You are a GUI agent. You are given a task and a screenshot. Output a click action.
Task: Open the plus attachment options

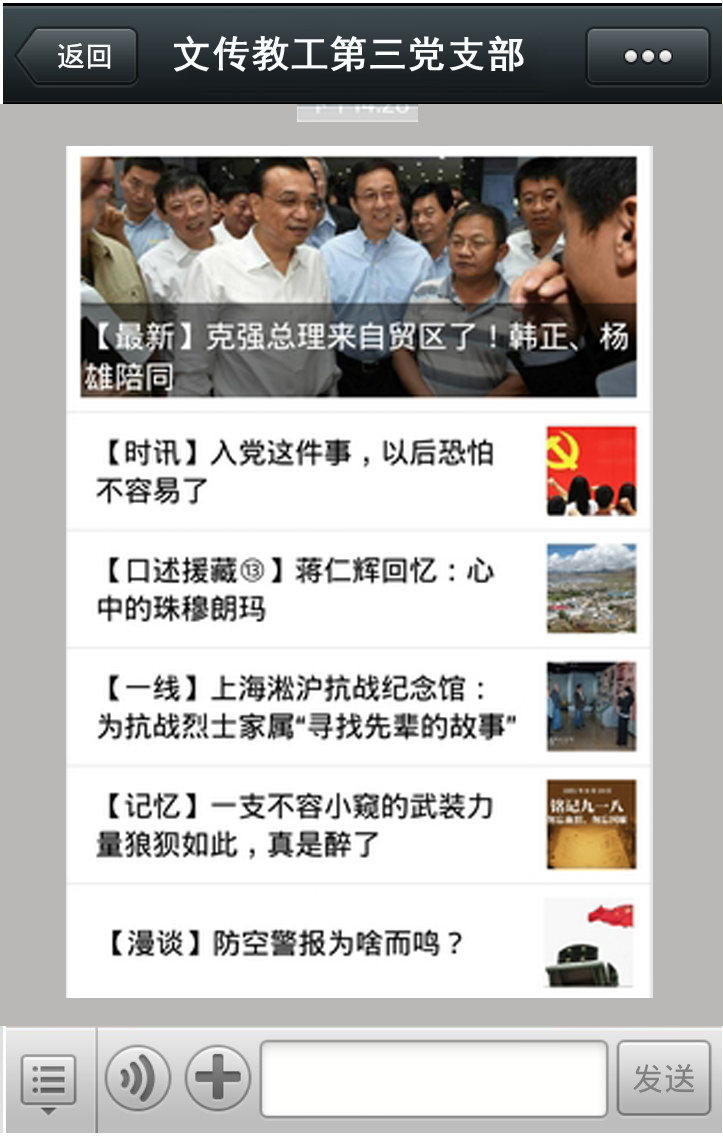point(218,1080)
